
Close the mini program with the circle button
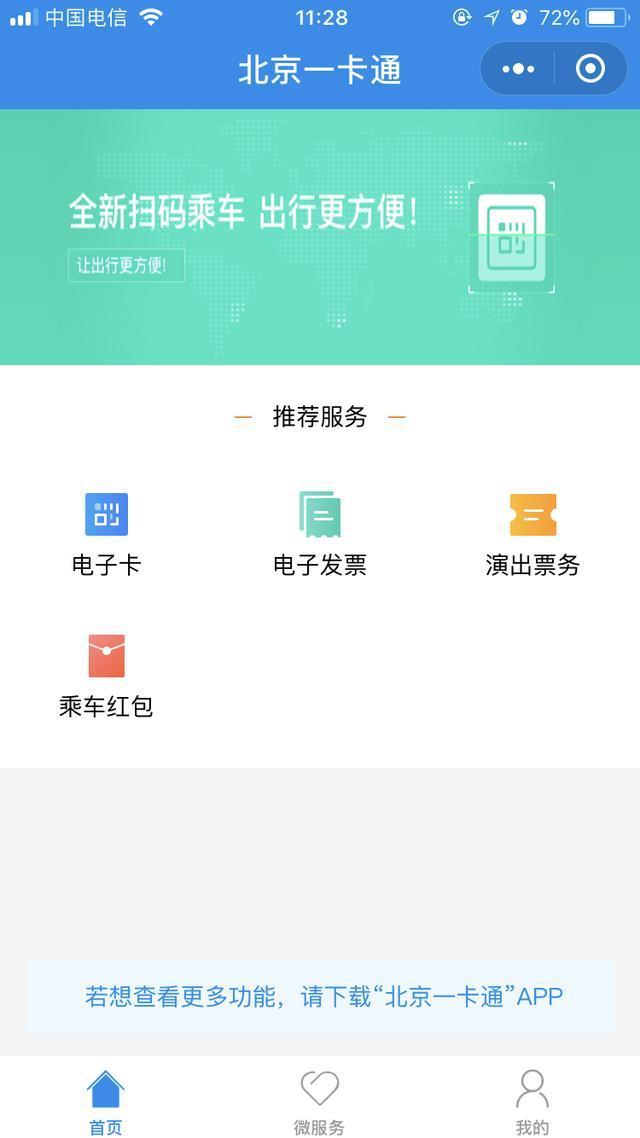click(591, 69)
